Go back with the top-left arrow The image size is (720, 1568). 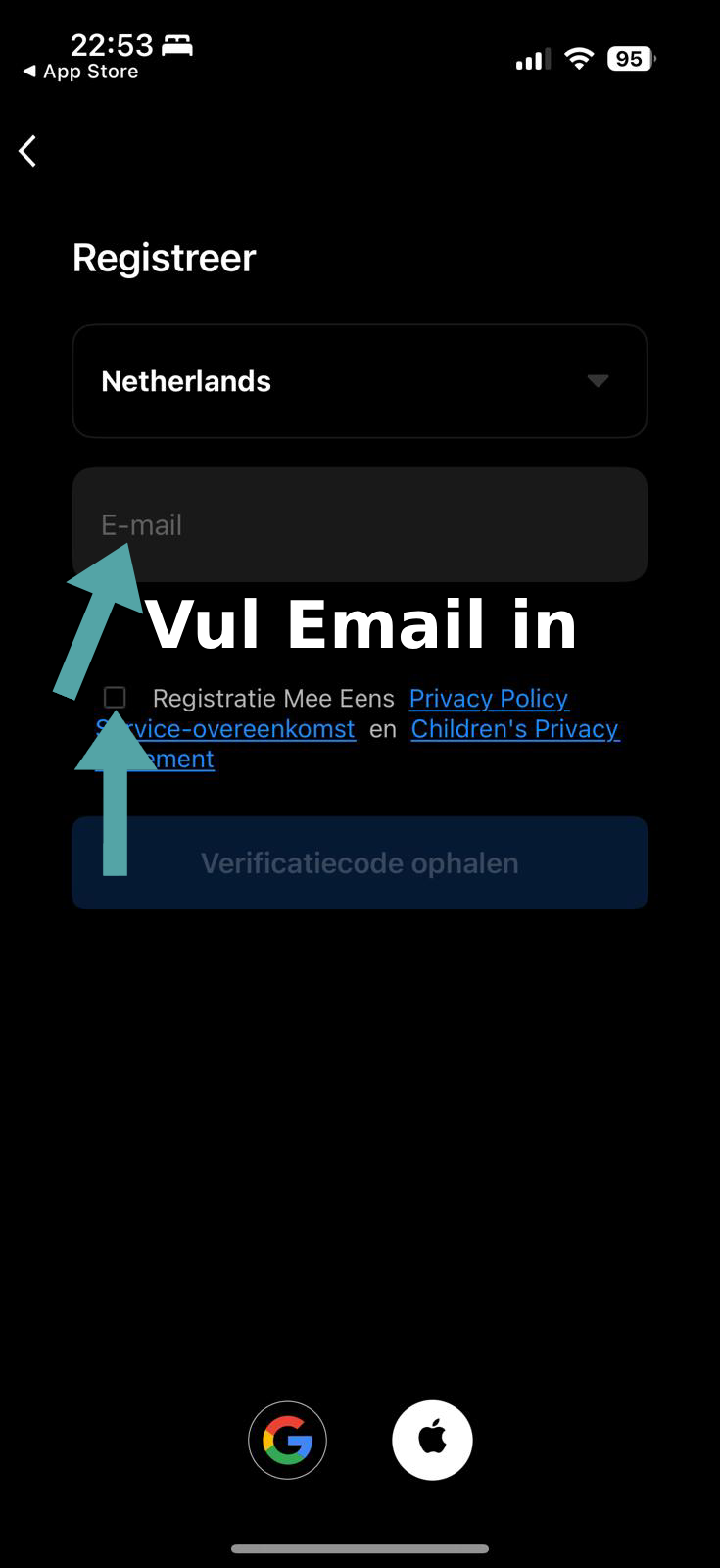[x=27, y=151]
